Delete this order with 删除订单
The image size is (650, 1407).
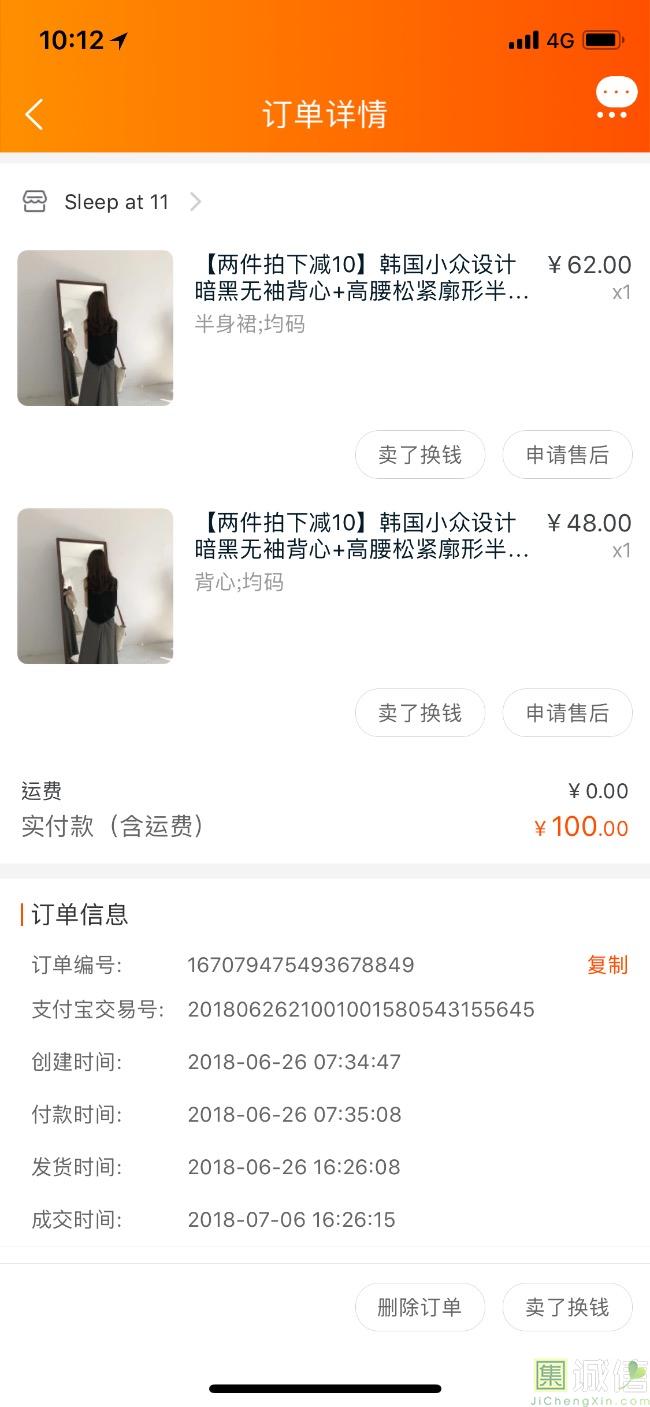pos(420,1307)
